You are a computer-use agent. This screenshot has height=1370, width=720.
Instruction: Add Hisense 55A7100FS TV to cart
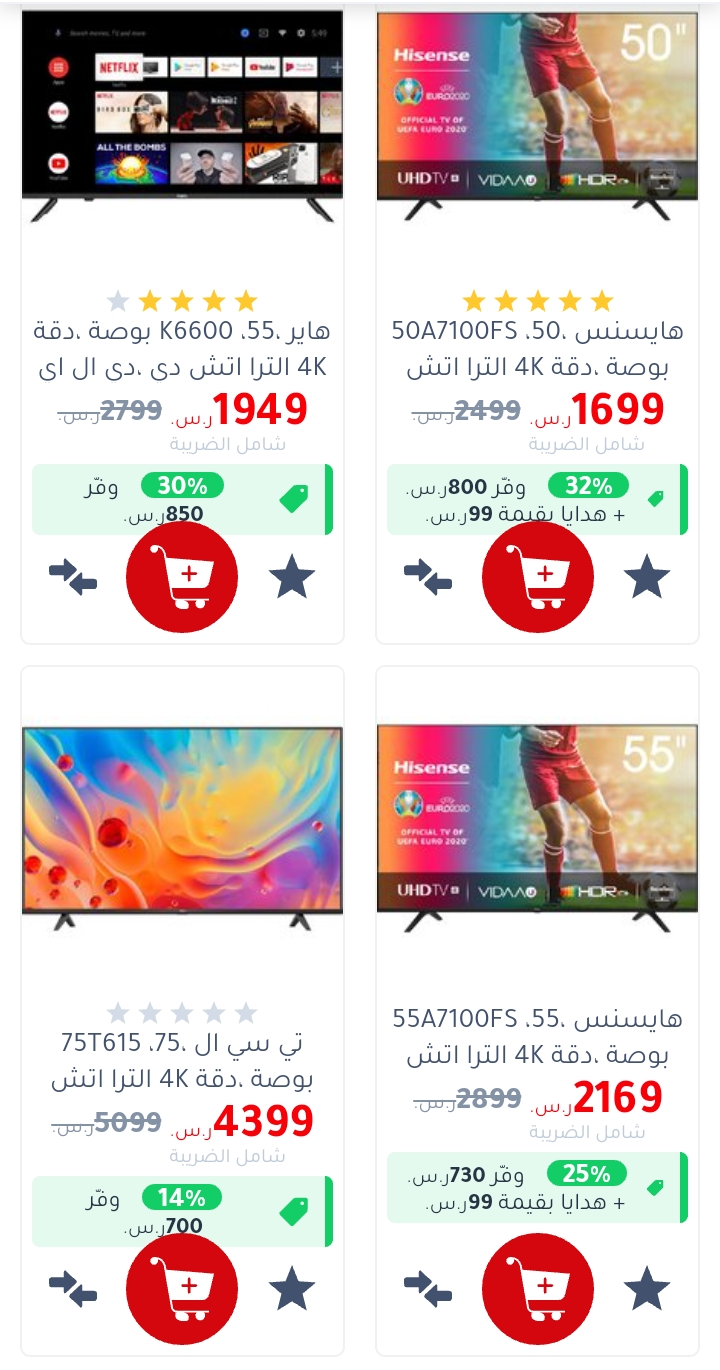point(538,1289)
